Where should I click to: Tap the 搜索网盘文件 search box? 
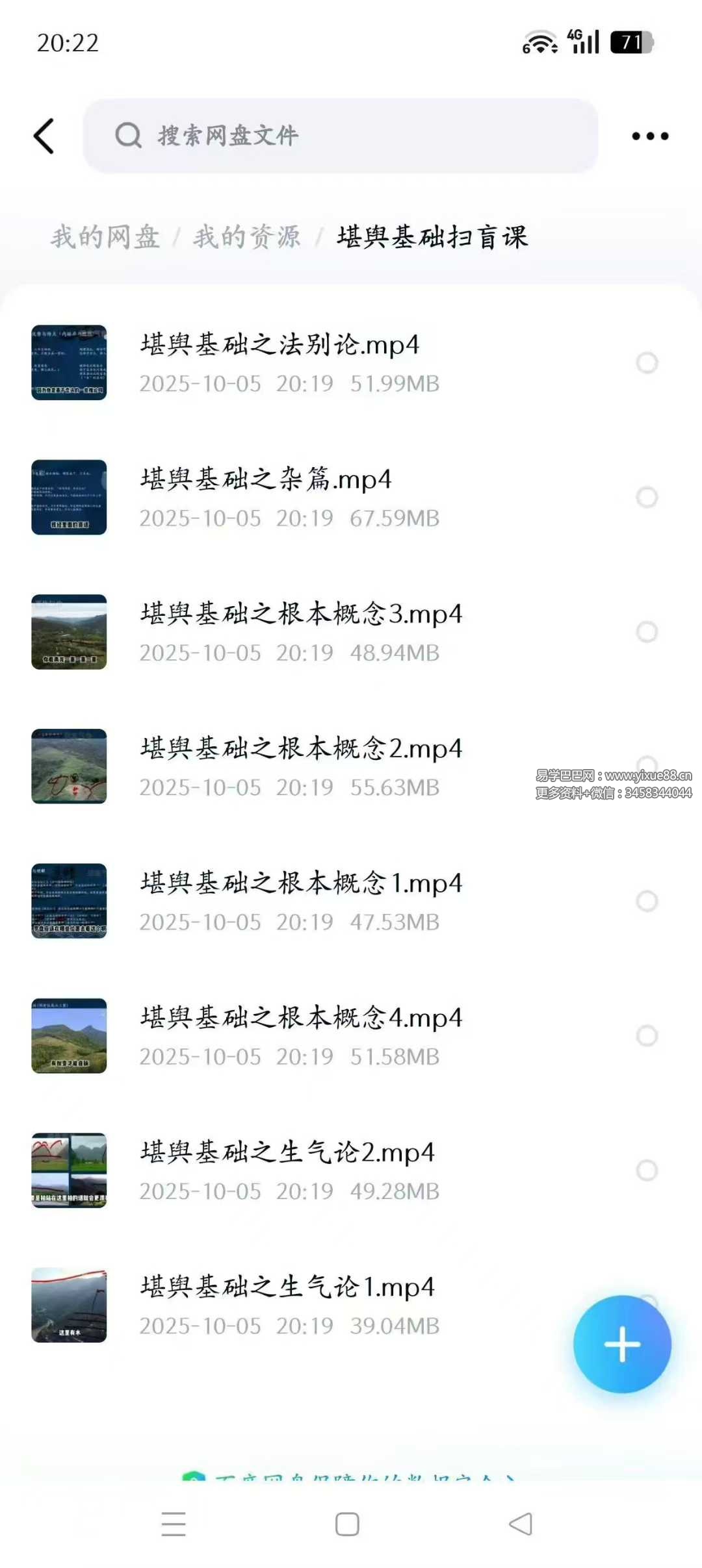(340, 136)
